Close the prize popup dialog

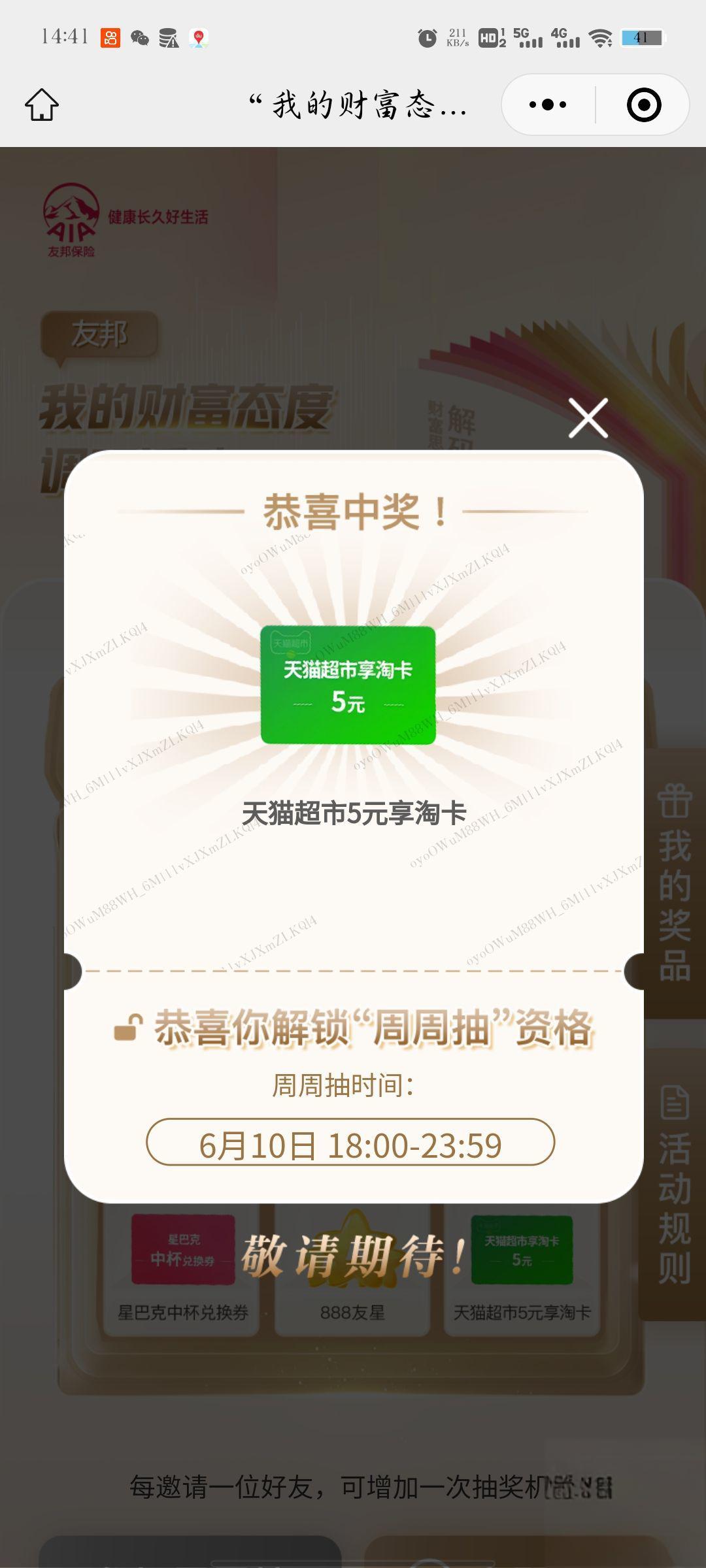pos(588,418)
